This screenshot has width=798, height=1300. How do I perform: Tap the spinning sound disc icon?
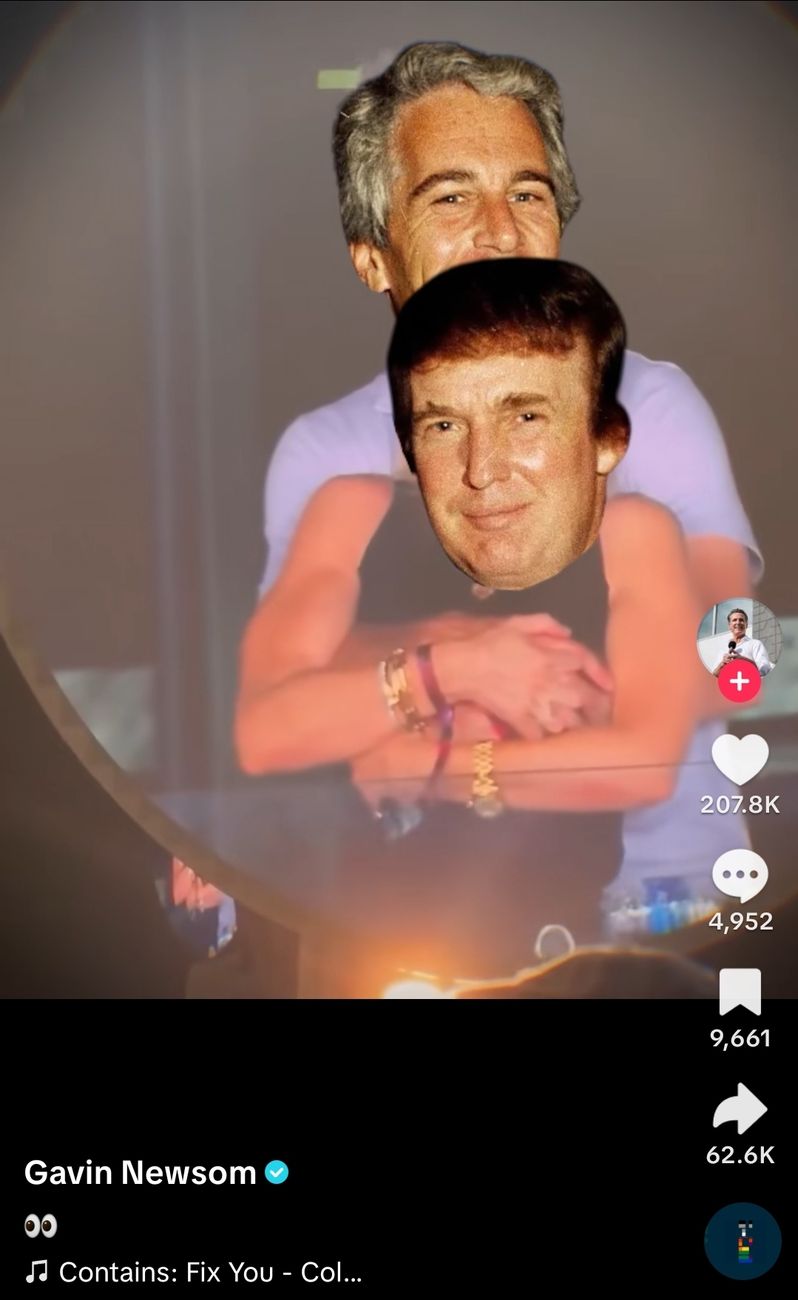(742, 1241)
